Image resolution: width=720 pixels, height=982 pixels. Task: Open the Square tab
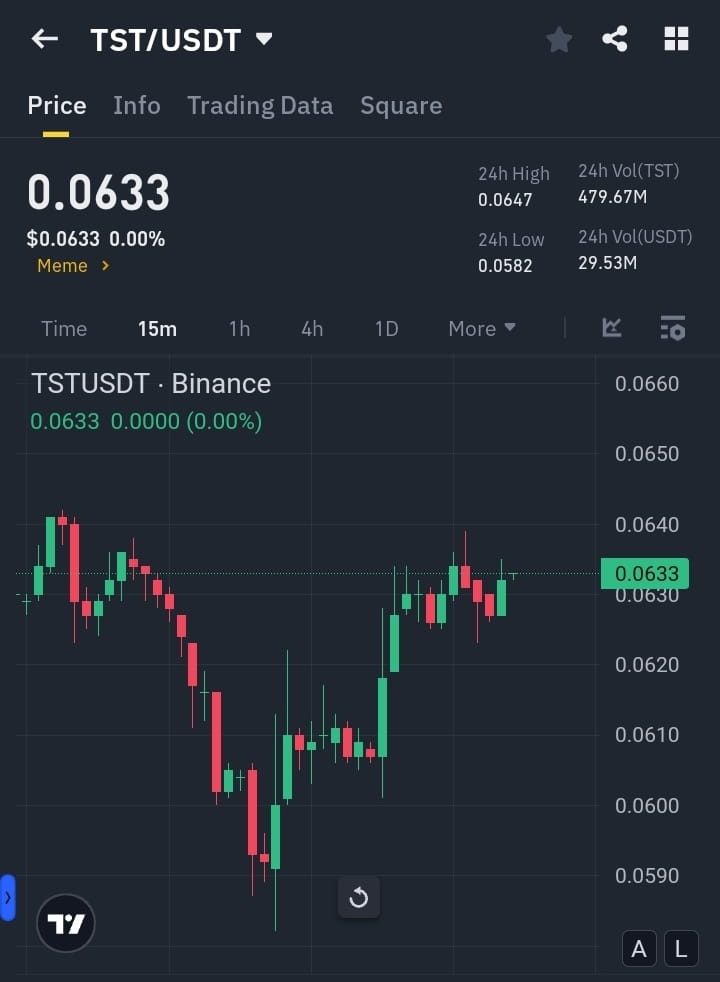click(400, 105)
